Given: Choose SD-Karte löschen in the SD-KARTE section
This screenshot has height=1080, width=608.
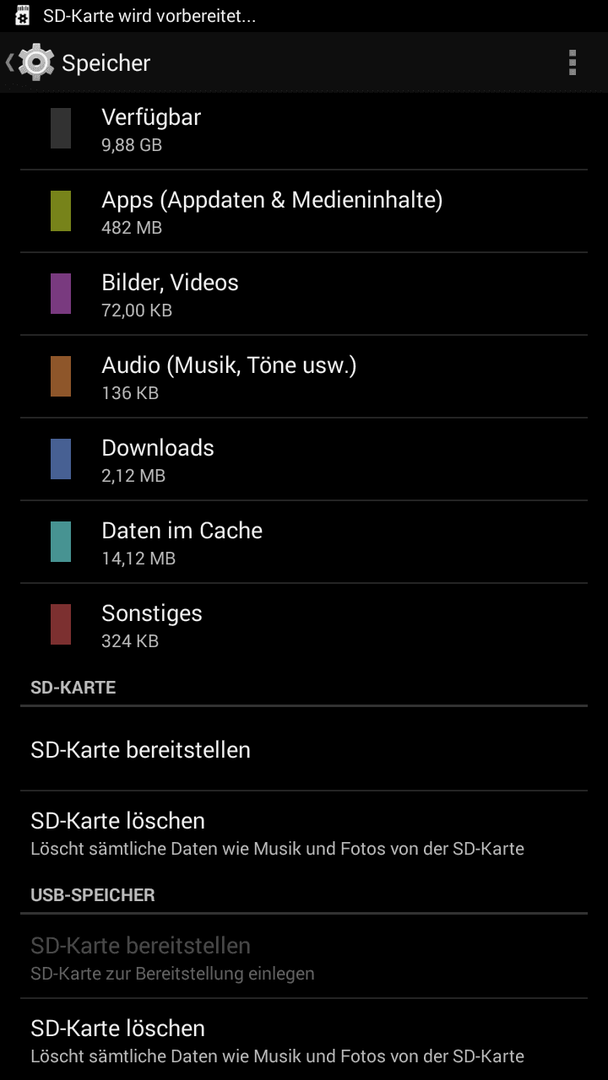Looking at the screenshot, I should pos(304,833).
